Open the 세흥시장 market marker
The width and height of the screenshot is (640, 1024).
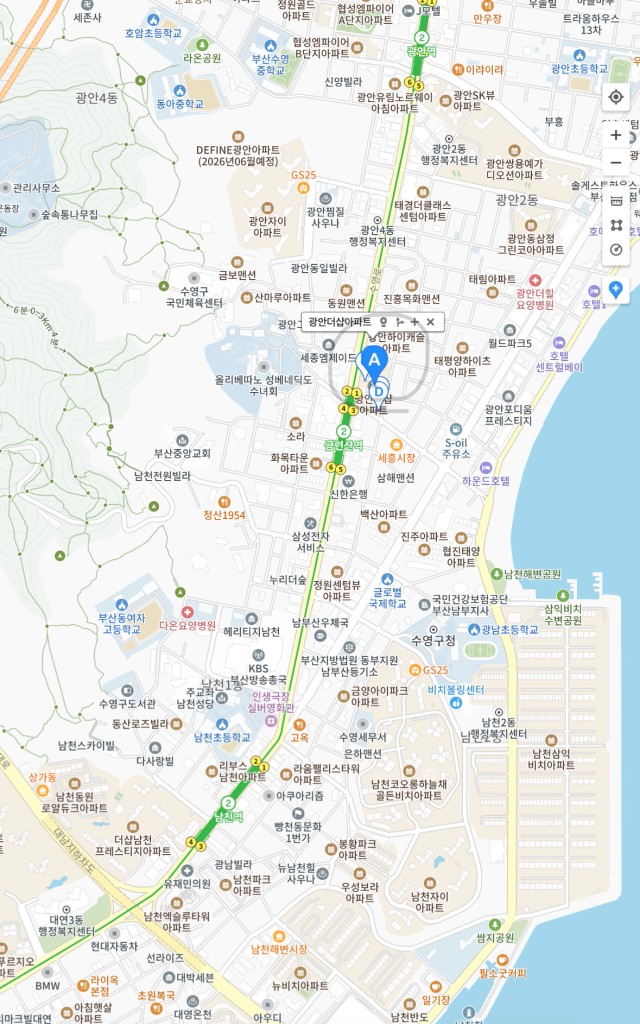[x=396, y=445]
